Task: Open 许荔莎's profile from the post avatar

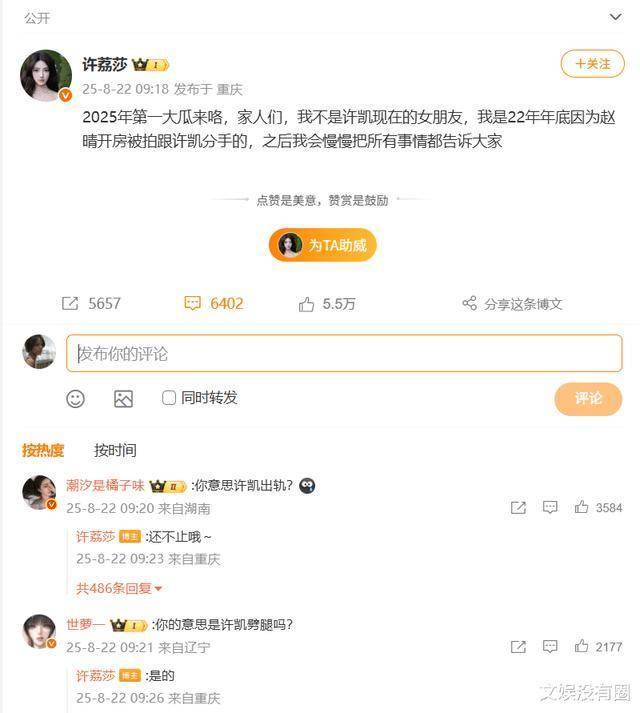Action: (x=46, y=76)
